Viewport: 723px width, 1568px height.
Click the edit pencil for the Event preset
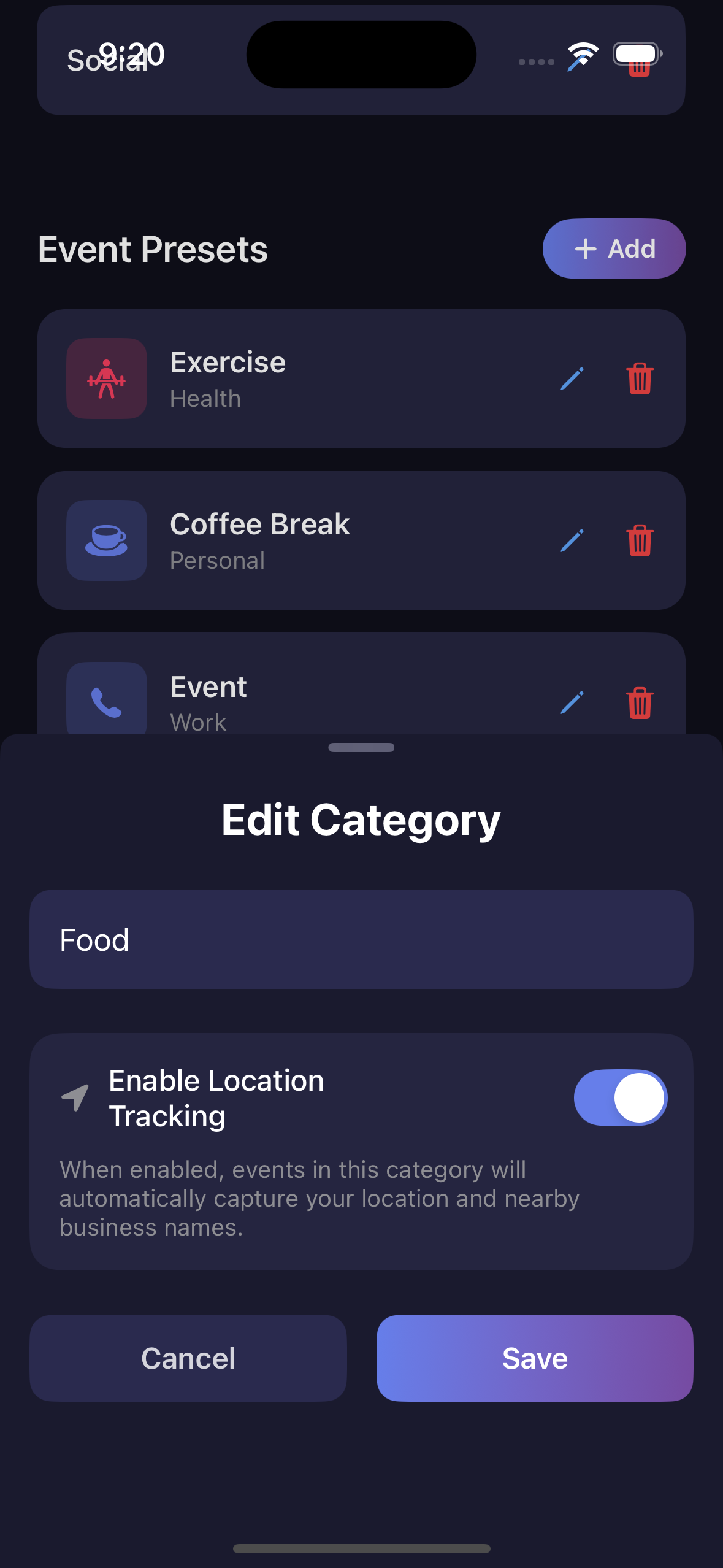tap(572, 702)
